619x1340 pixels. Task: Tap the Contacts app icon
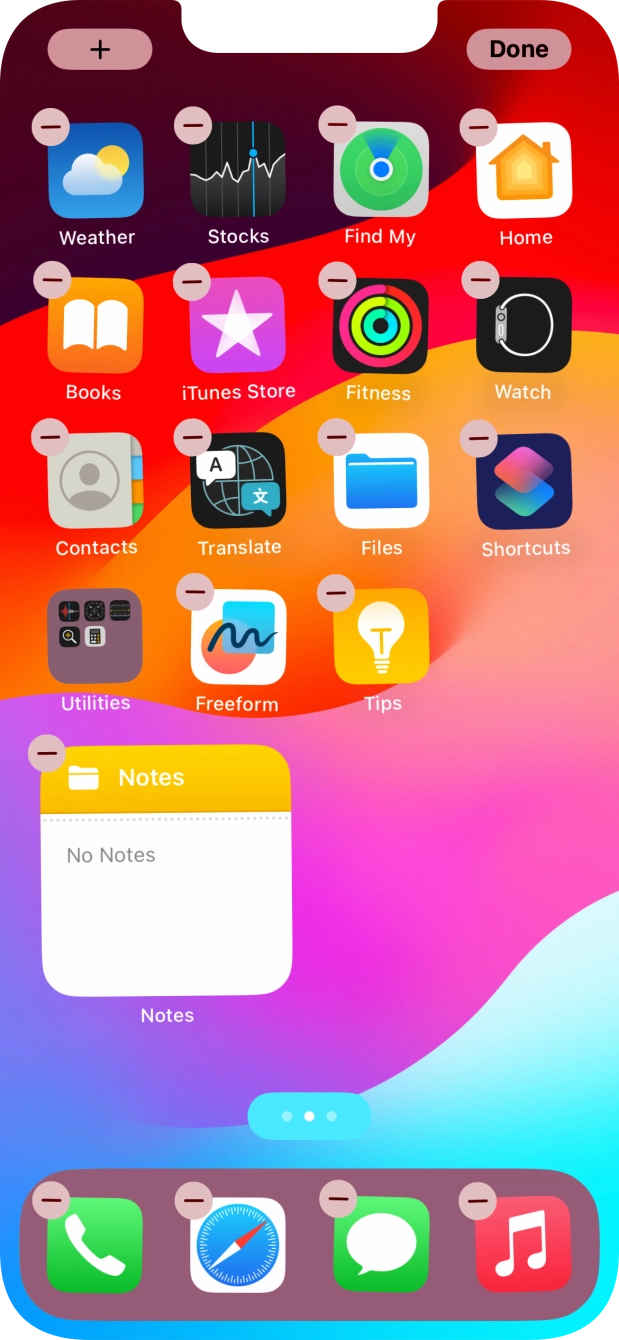(96, 481)
